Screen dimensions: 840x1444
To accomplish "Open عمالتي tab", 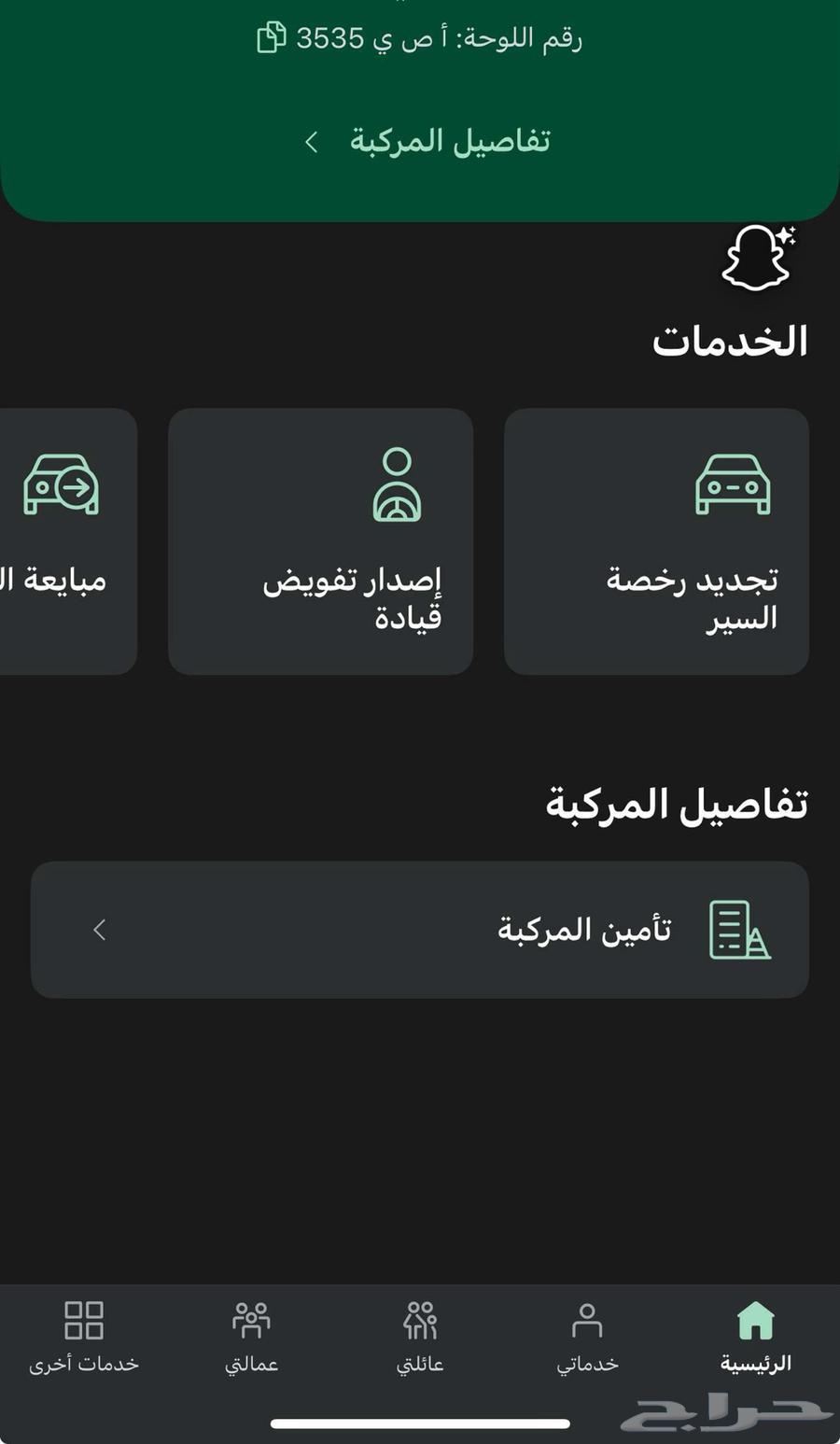I will [251, 1337].
